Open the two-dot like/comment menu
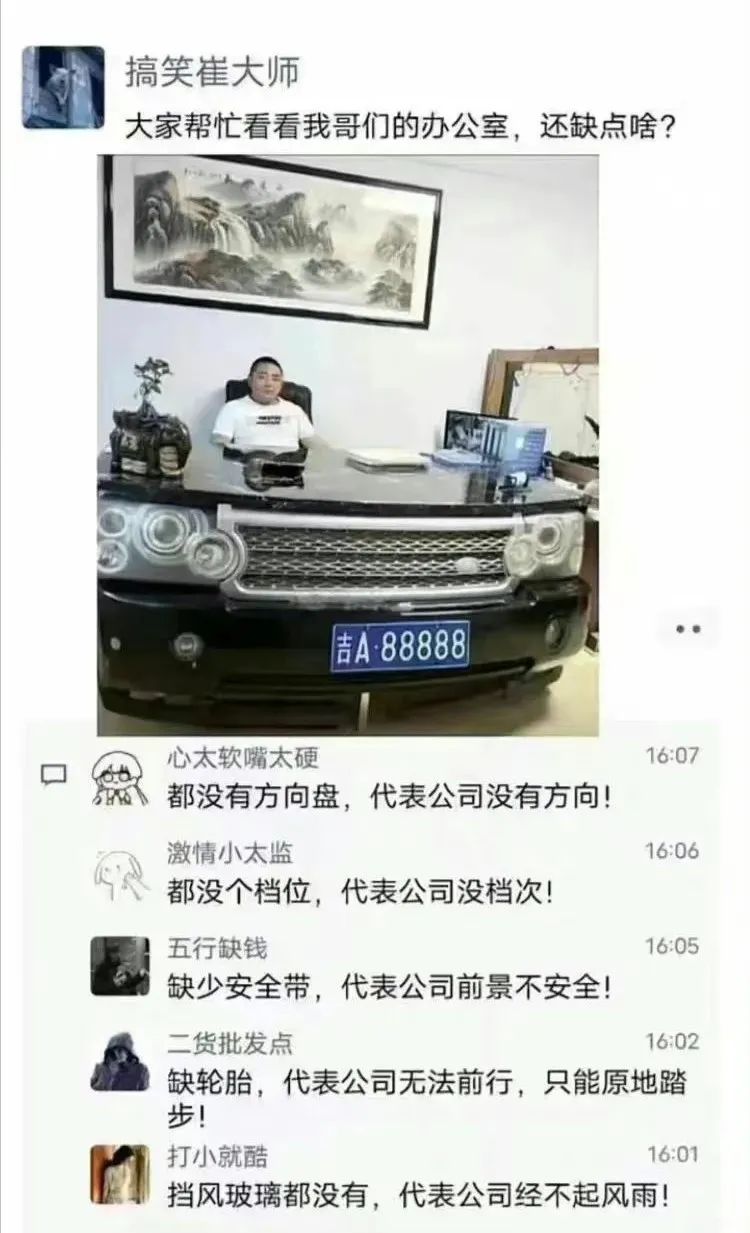This screenshot has height=1233, width=750. point(687,629)
